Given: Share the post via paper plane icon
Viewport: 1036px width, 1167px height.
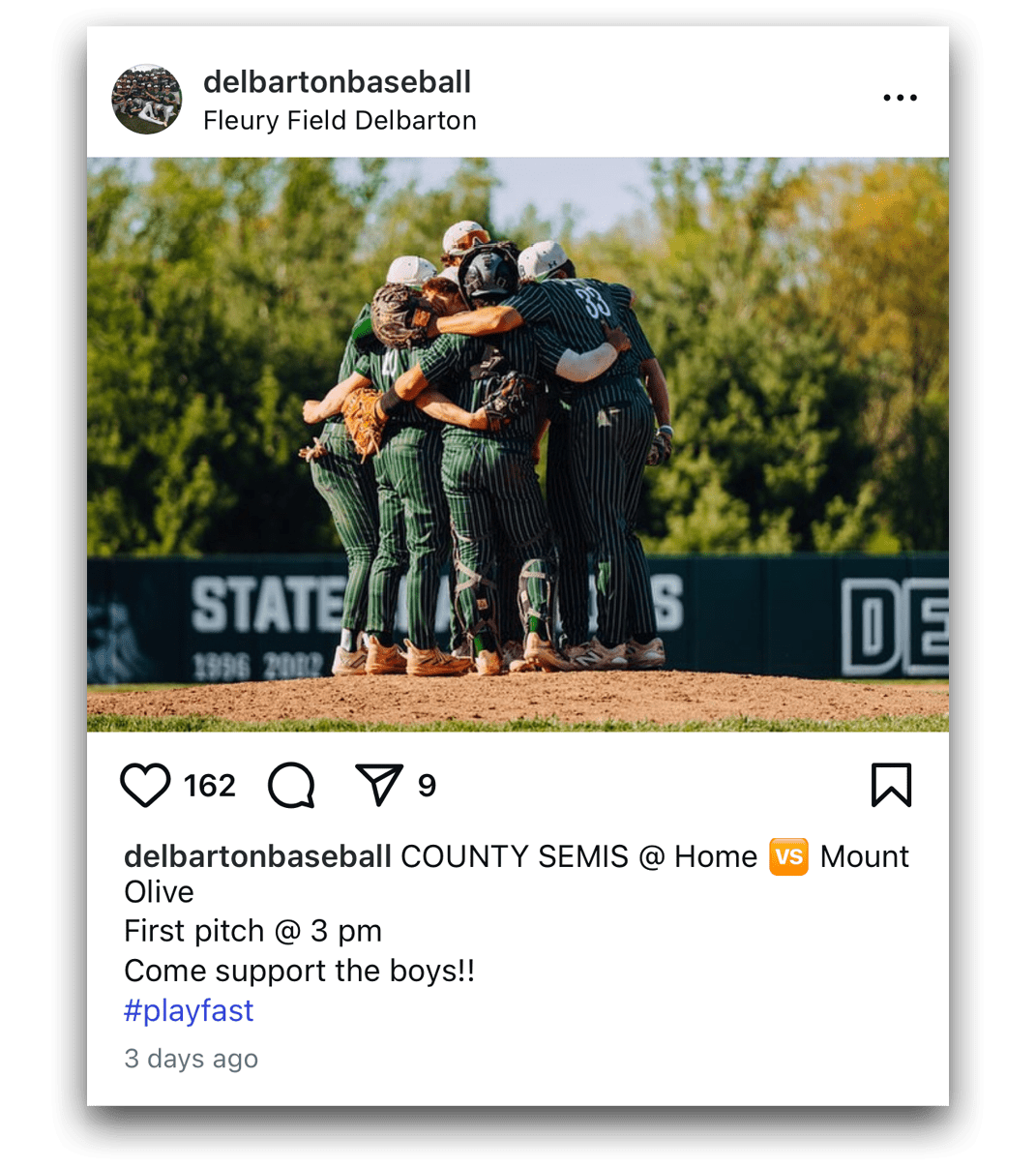Looking at the screenshot, I should (x=378, y=785).
